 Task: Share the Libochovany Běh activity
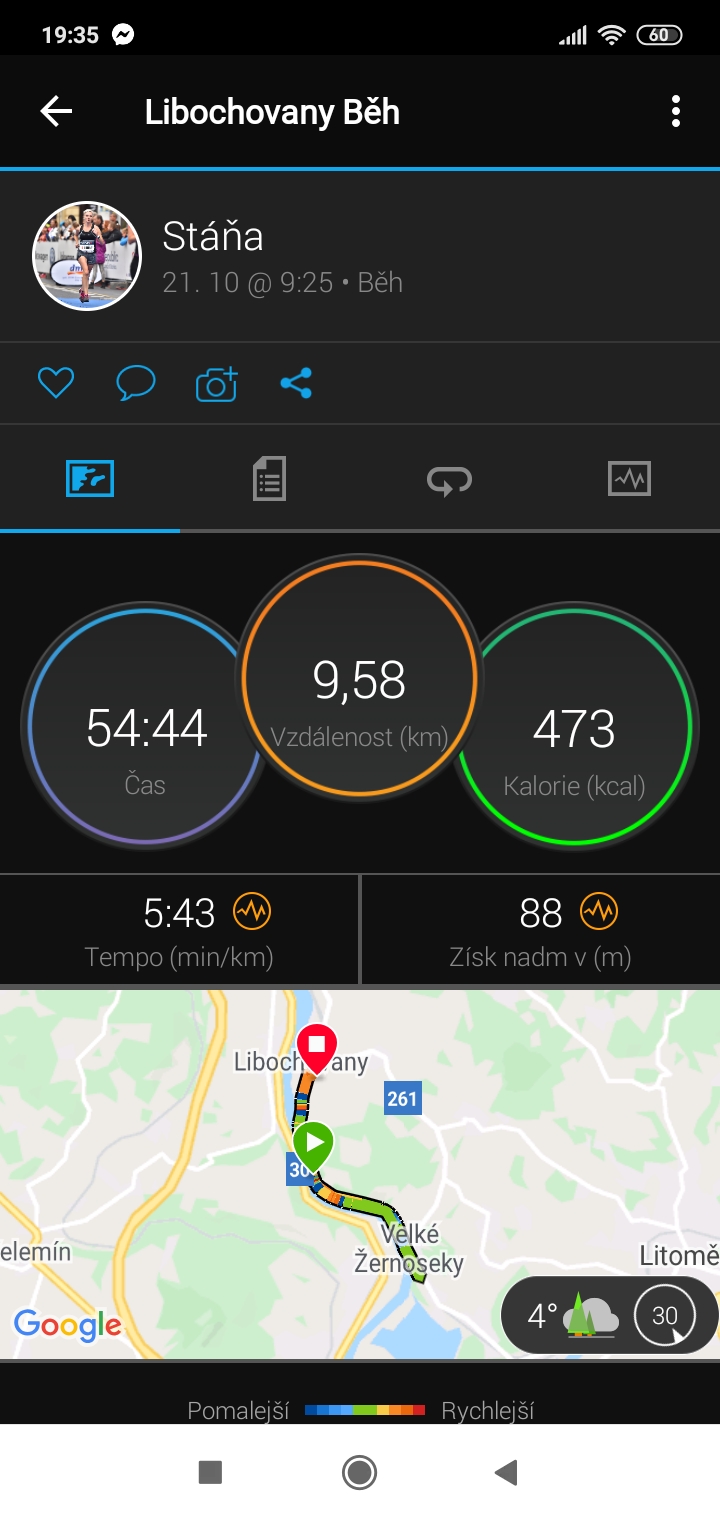tap(296, 383)
